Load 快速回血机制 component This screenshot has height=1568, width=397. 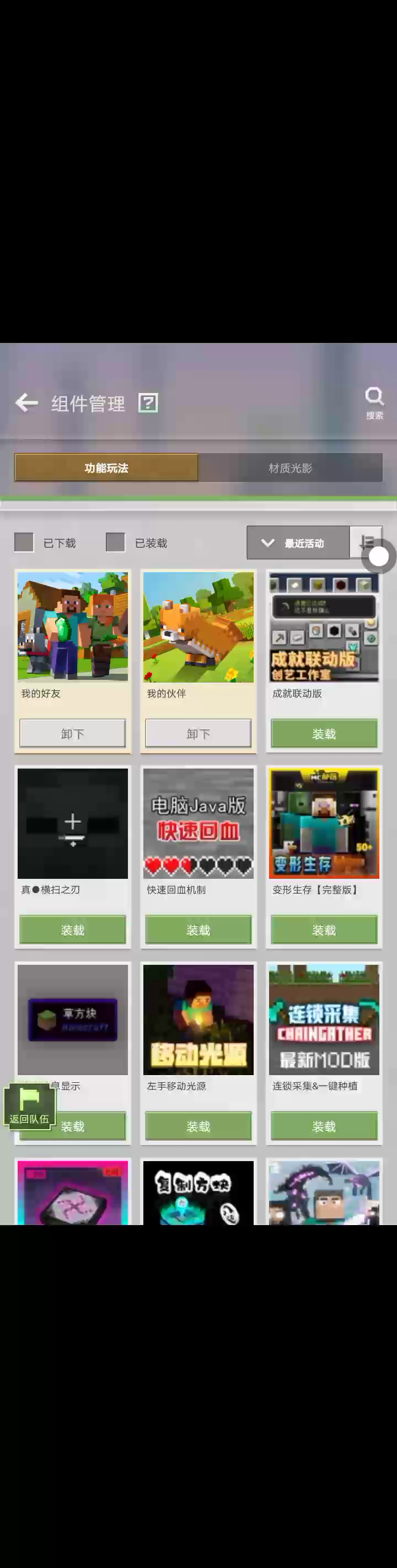pos(198,930)
